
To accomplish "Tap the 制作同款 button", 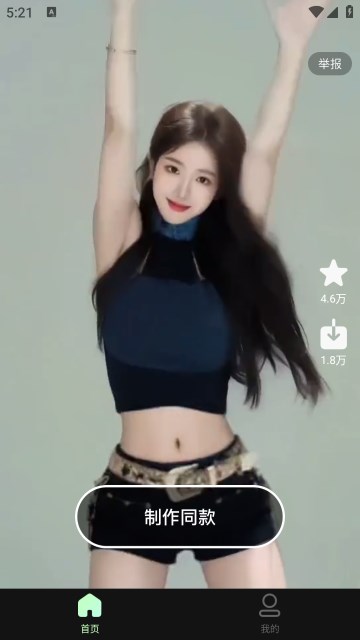I will [180, 517].
